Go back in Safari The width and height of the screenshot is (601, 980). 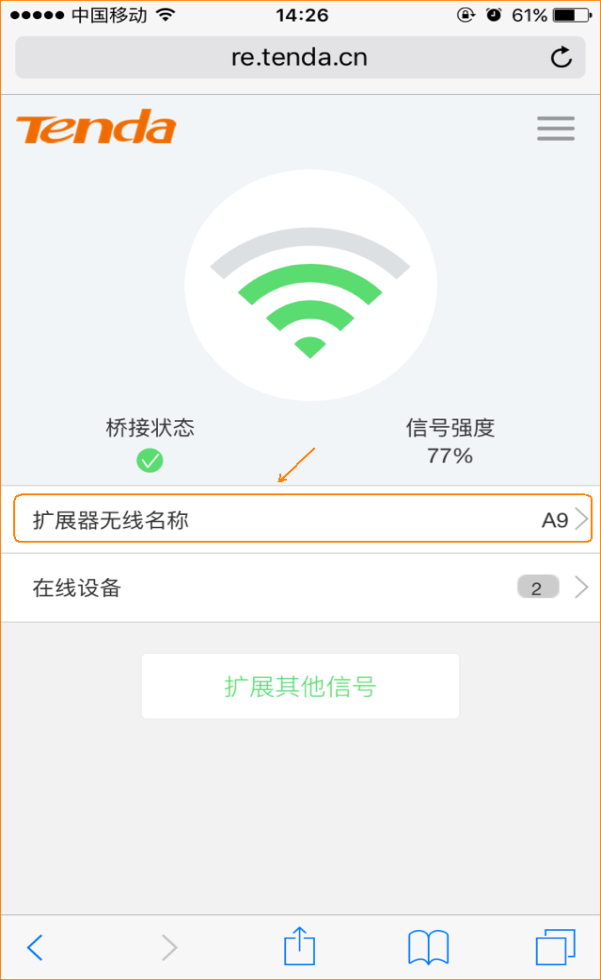(x=35, y=946)
